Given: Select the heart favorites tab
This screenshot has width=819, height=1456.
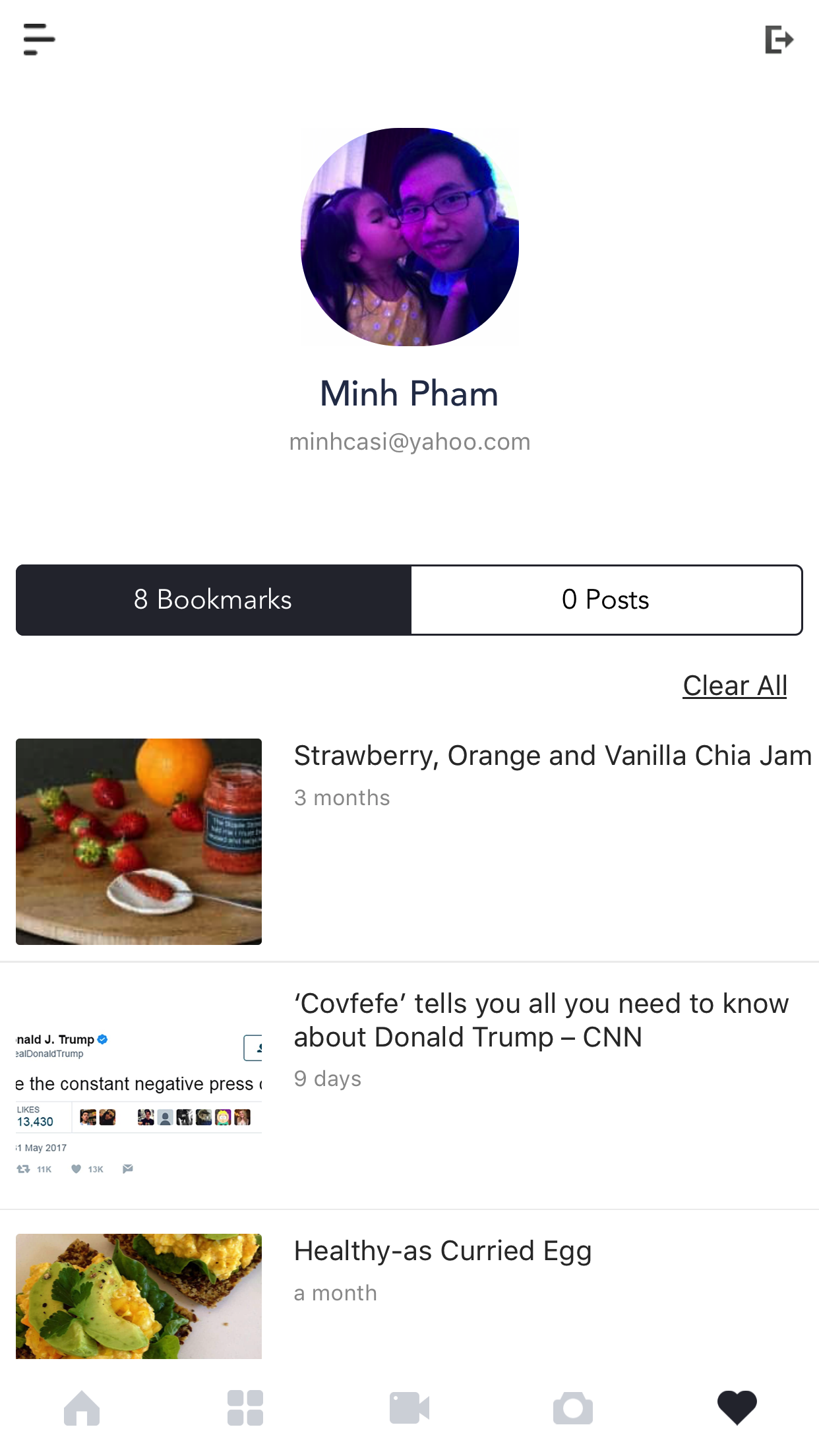Looking at the screenshot, I should click(x=737, y=1408).
